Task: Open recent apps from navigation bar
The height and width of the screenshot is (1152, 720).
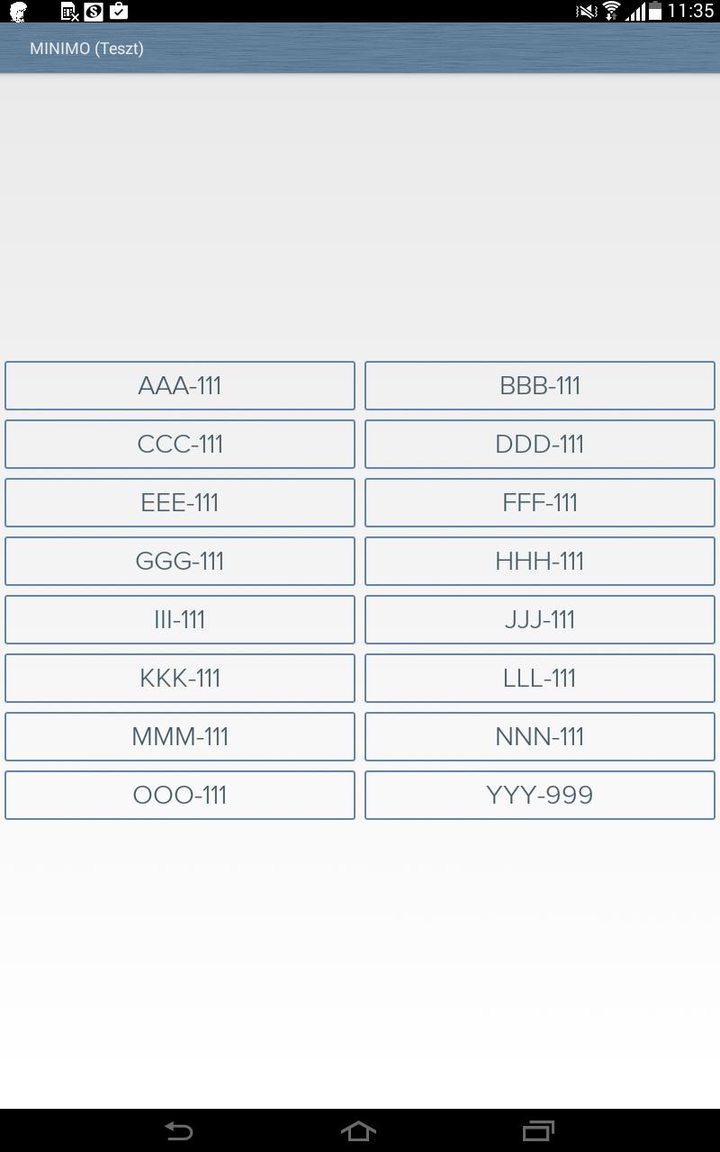Action: click(539, 1131)
